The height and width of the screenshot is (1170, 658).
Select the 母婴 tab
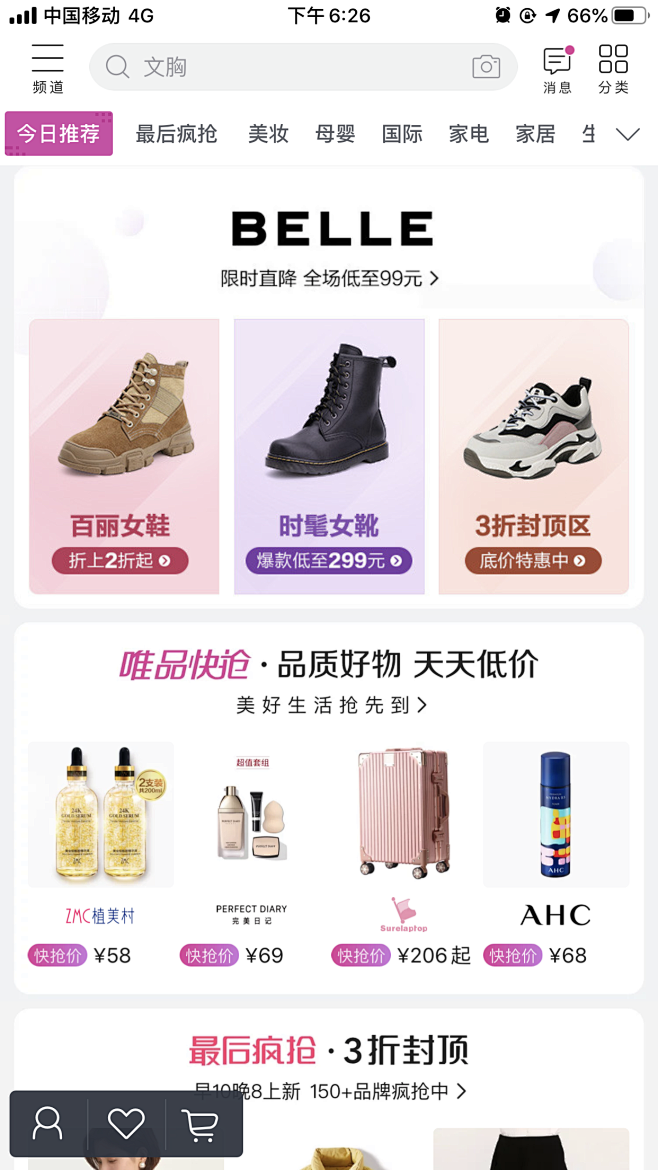(x=335, y=134)
